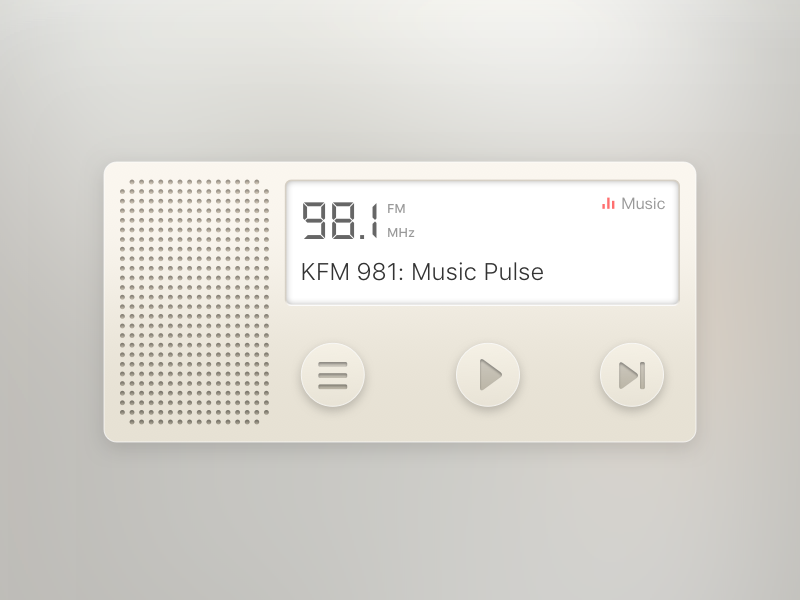Open the radio station list menu
The image size is (800, 600).
coord(333,375)
